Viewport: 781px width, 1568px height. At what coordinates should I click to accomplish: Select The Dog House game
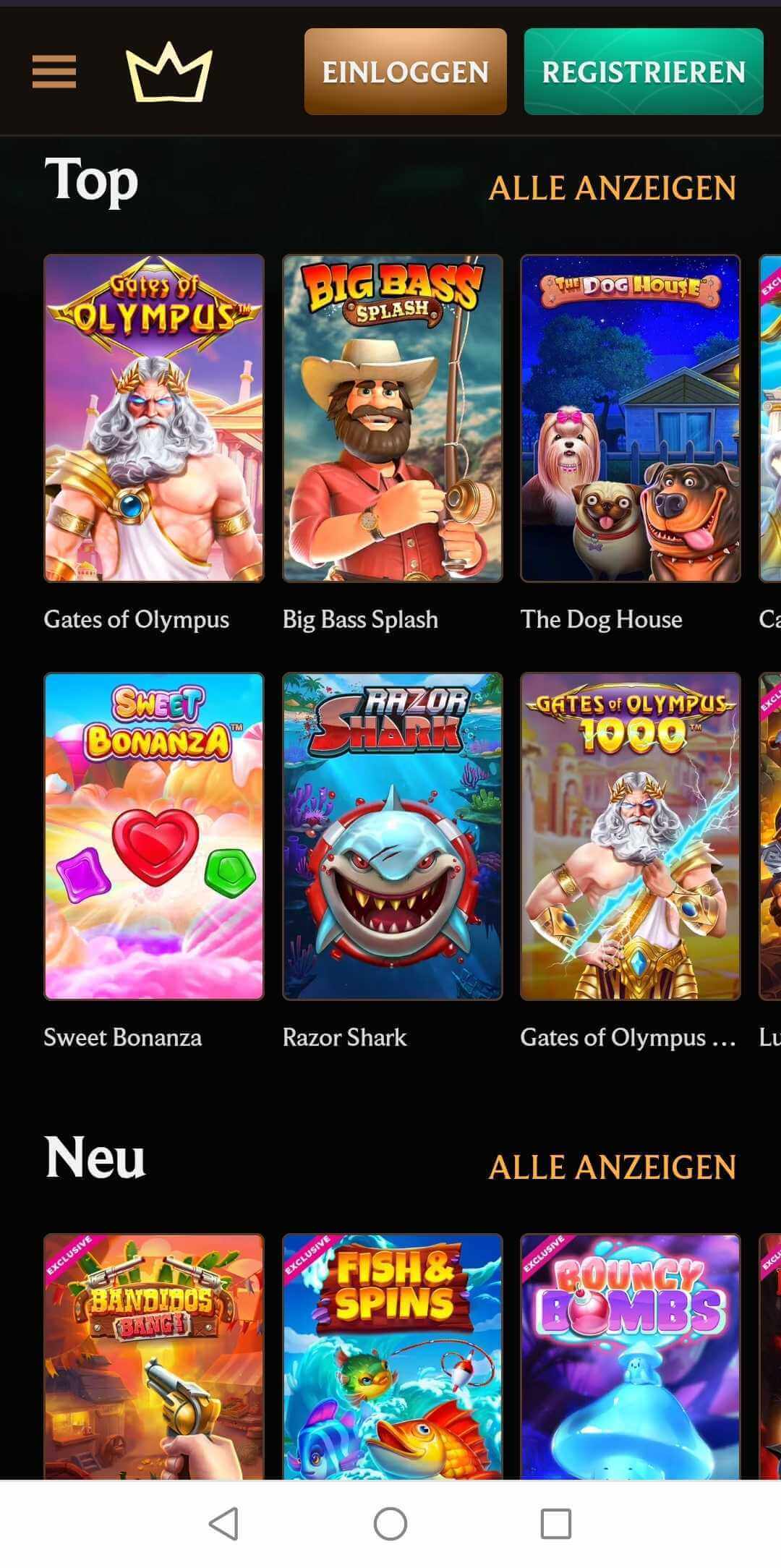pyautogui.click(x=630, y=418)
